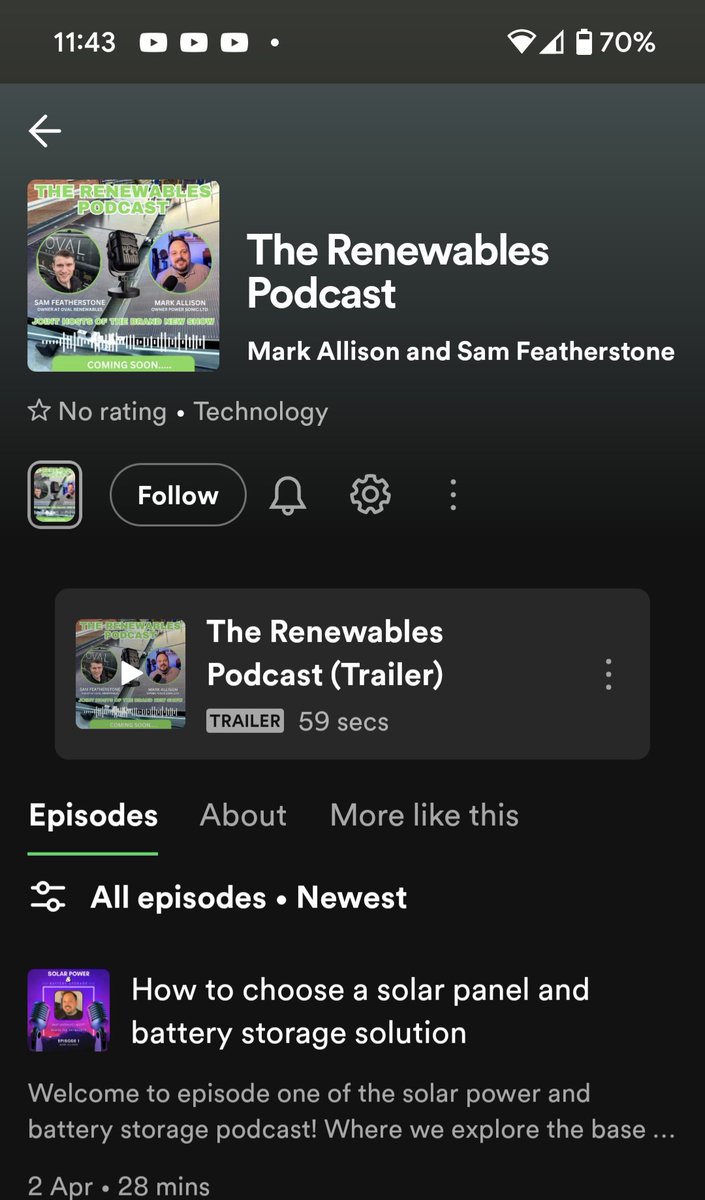Select the Episodes tab
The width and height of the screenshot is (705, 1200).
(93, 815)
